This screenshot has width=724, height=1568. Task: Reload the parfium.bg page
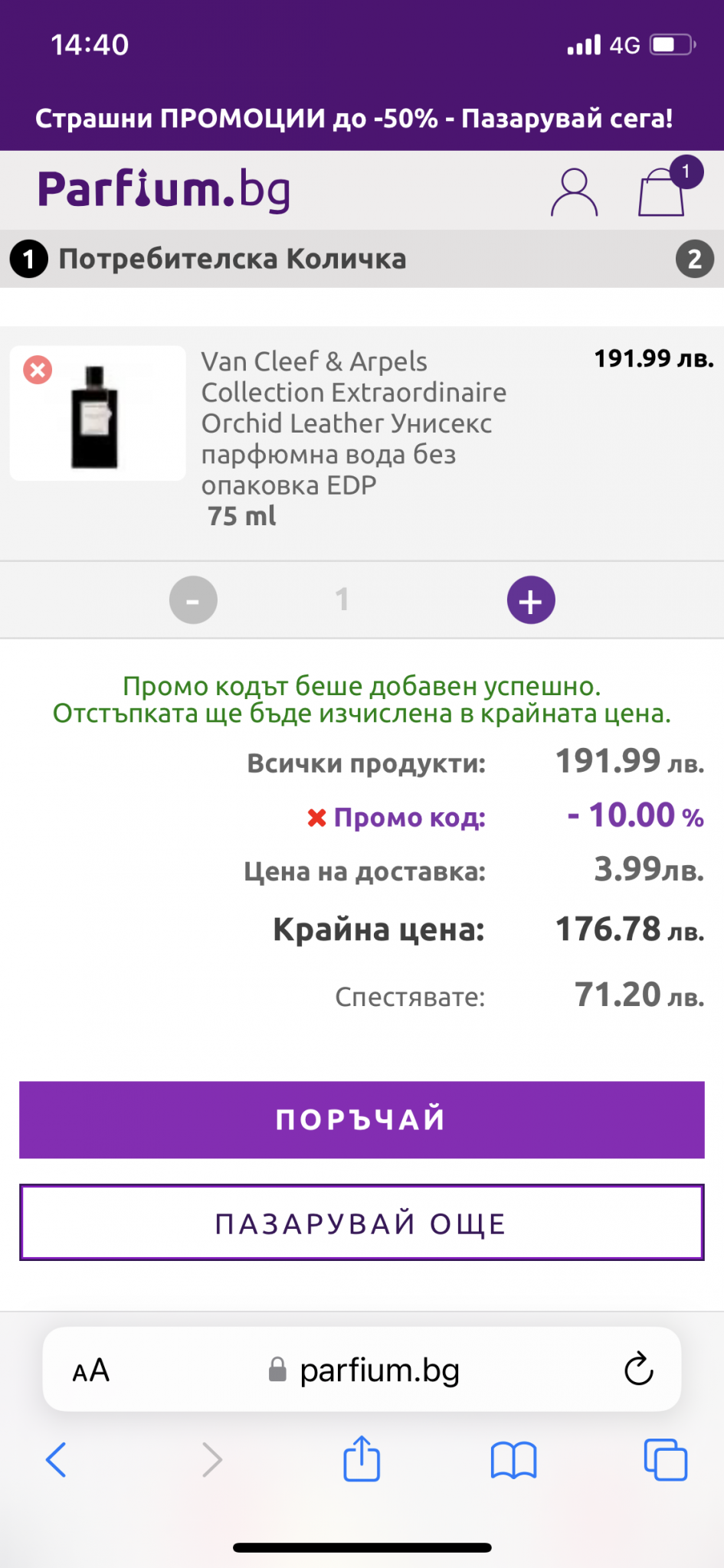[x=638, y=1370]
